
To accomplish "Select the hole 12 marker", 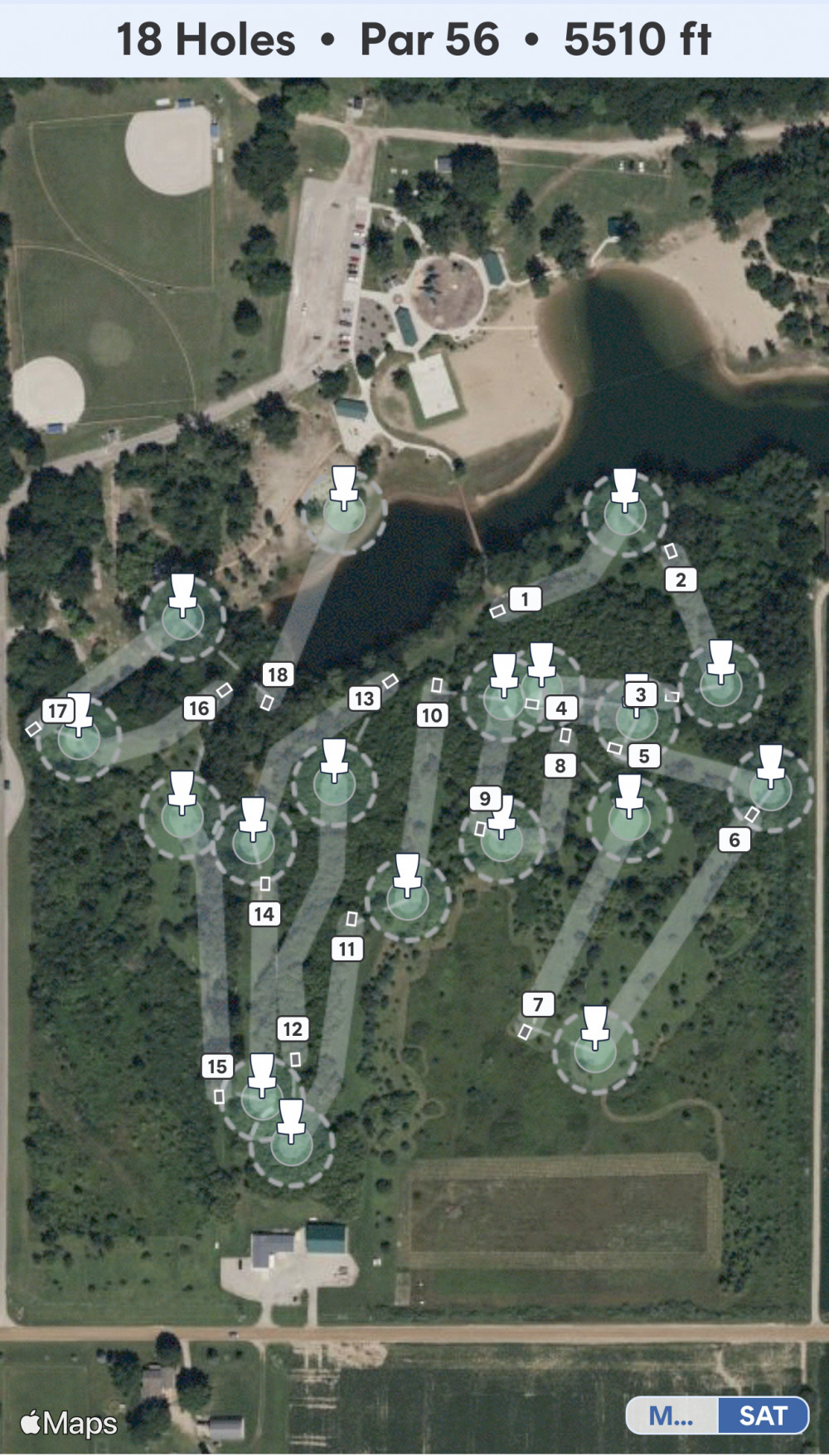I will pyautogui.click(x=293, y=1029).
